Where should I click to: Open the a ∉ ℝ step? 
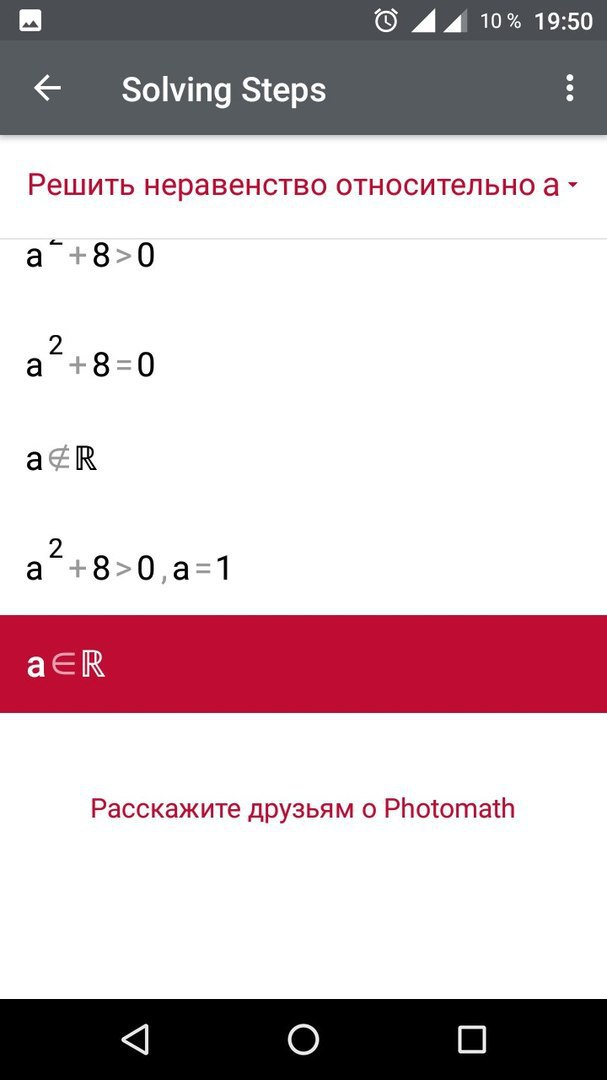303,460
